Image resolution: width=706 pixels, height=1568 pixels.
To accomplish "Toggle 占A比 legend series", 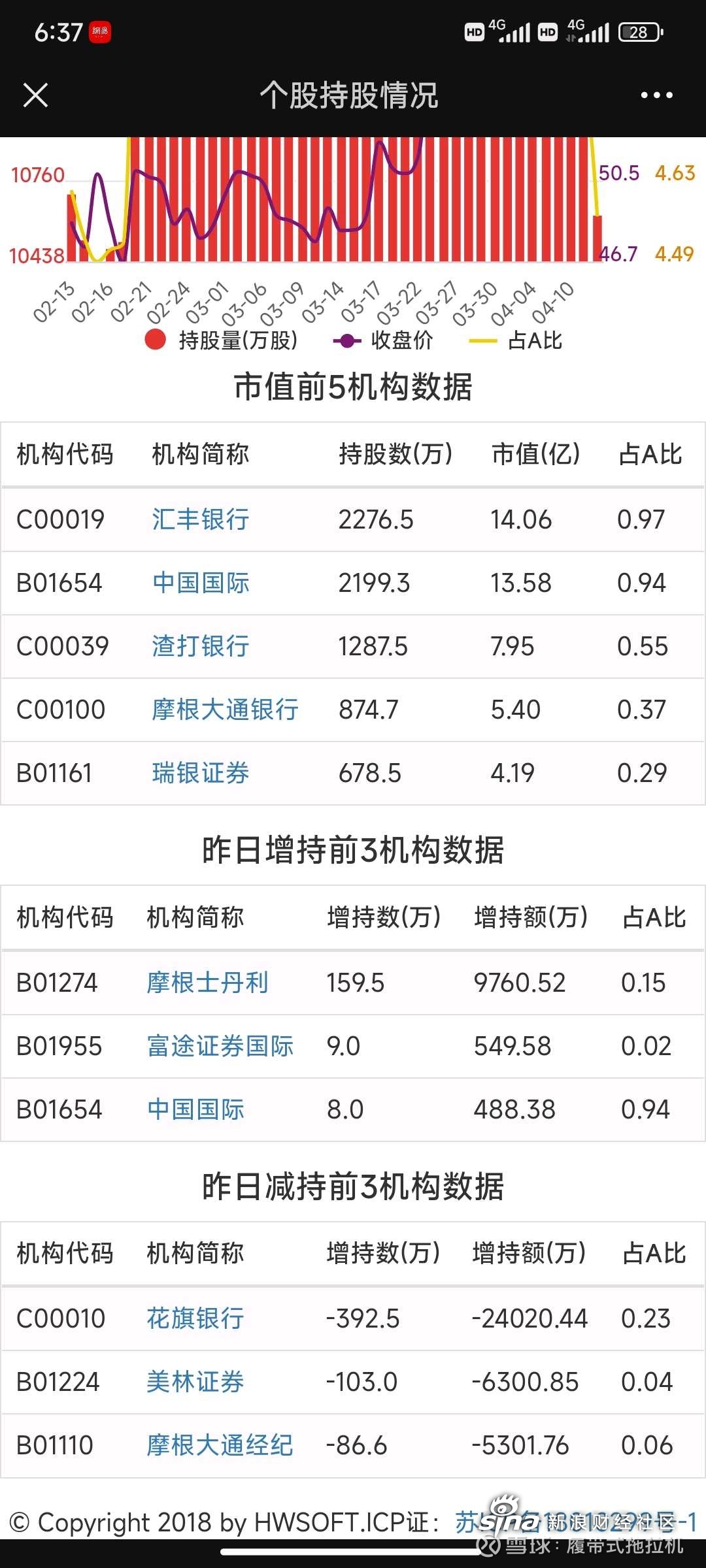I will (516, 340).
